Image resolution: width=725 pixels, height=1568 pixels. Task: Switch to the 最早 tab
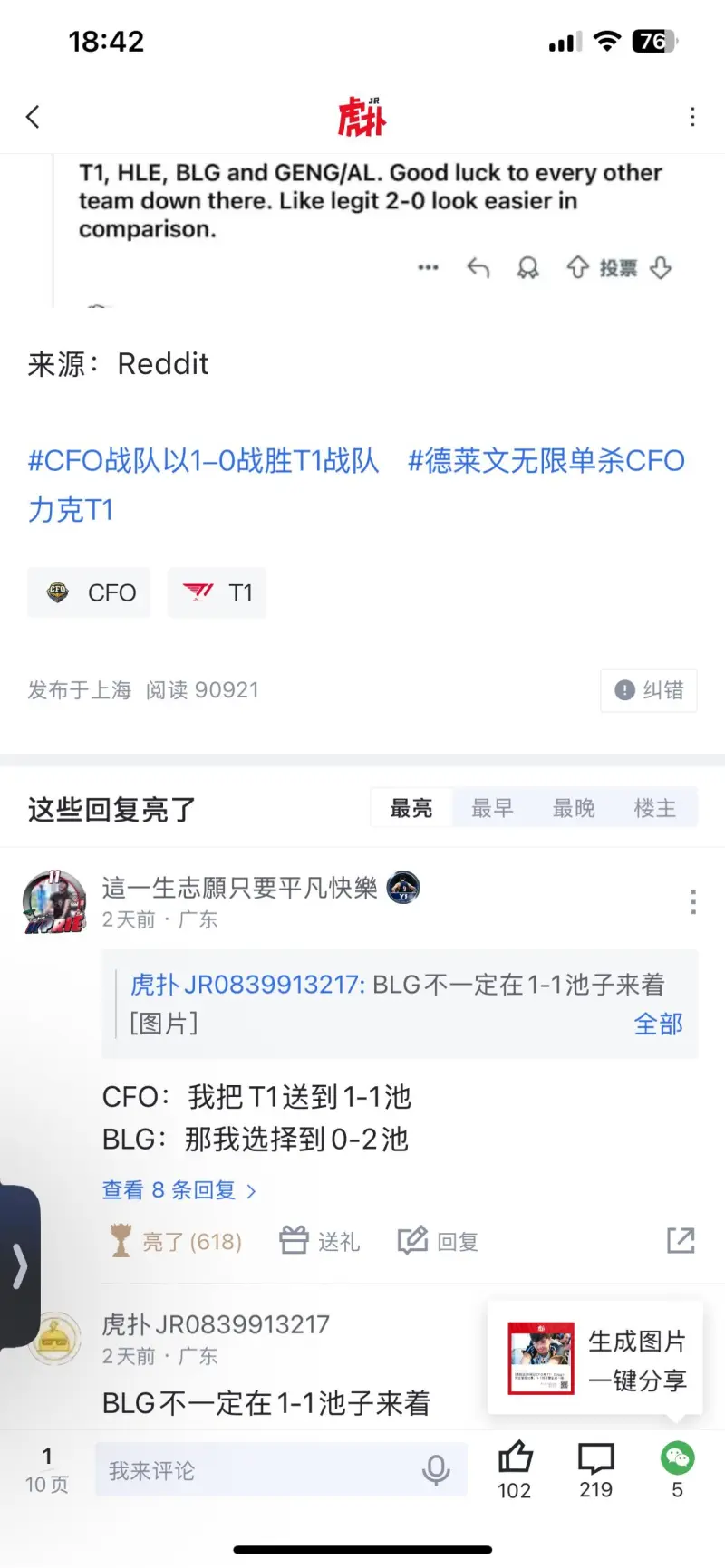coord(492,807)
